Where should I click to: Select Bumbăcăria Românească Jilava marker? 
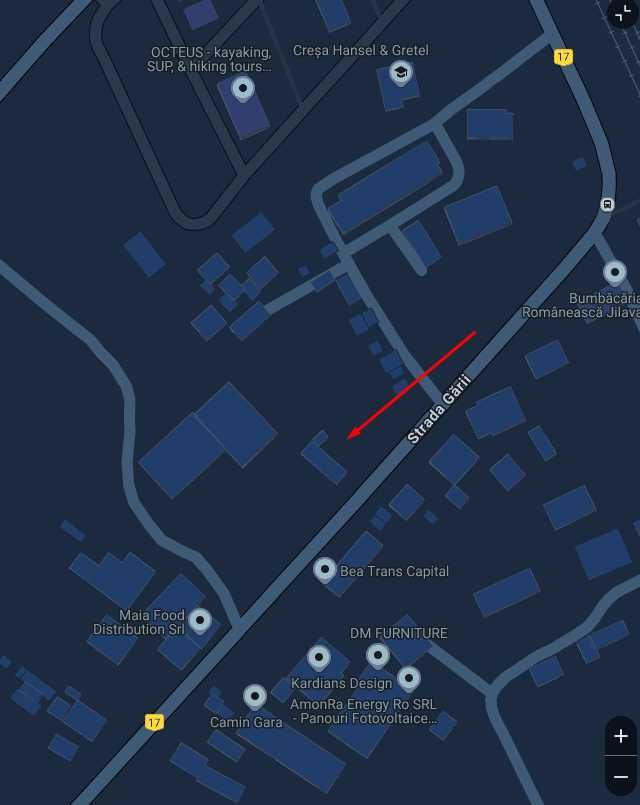tap(614, 272)
